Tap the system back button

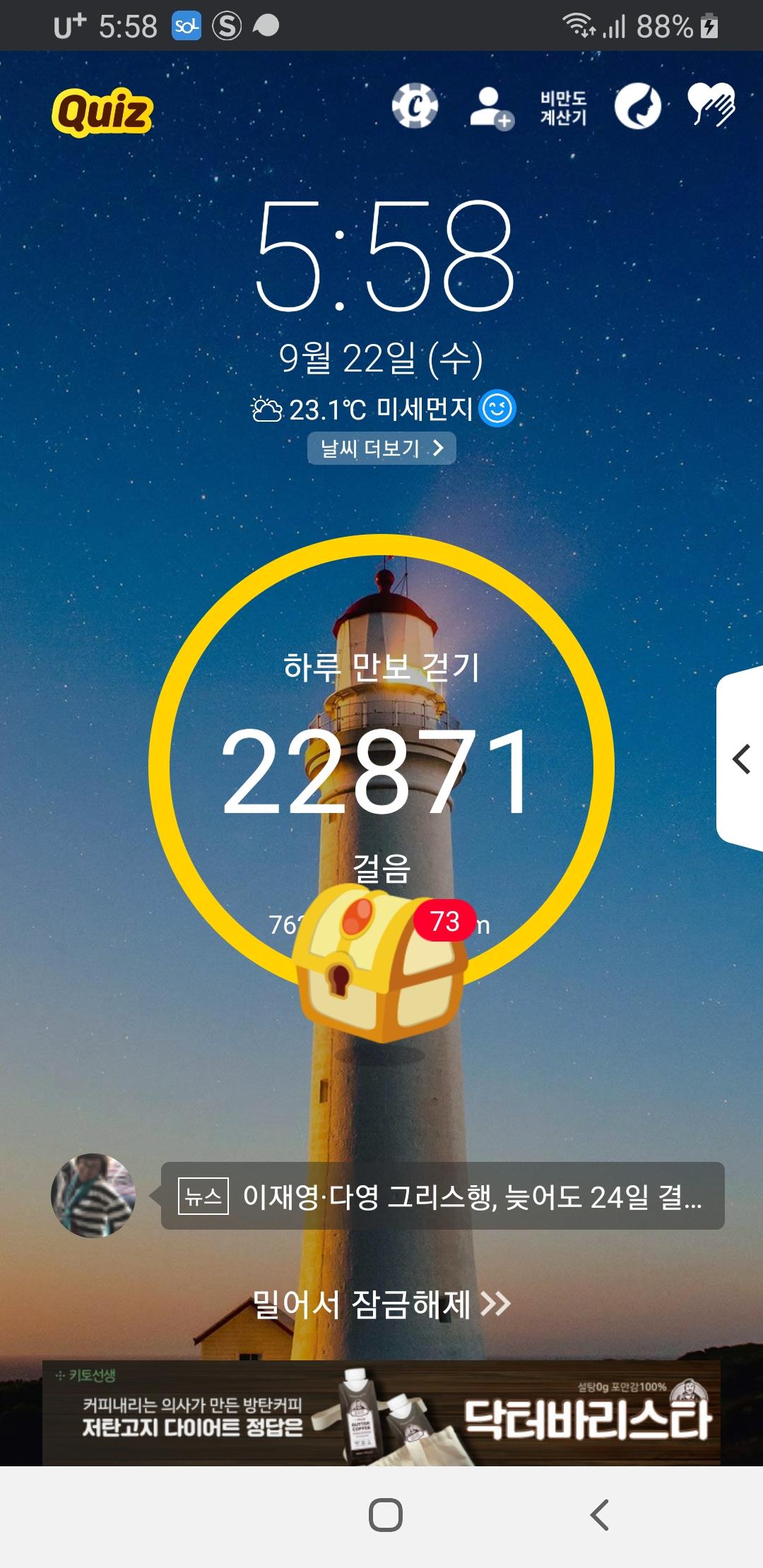600,1514
